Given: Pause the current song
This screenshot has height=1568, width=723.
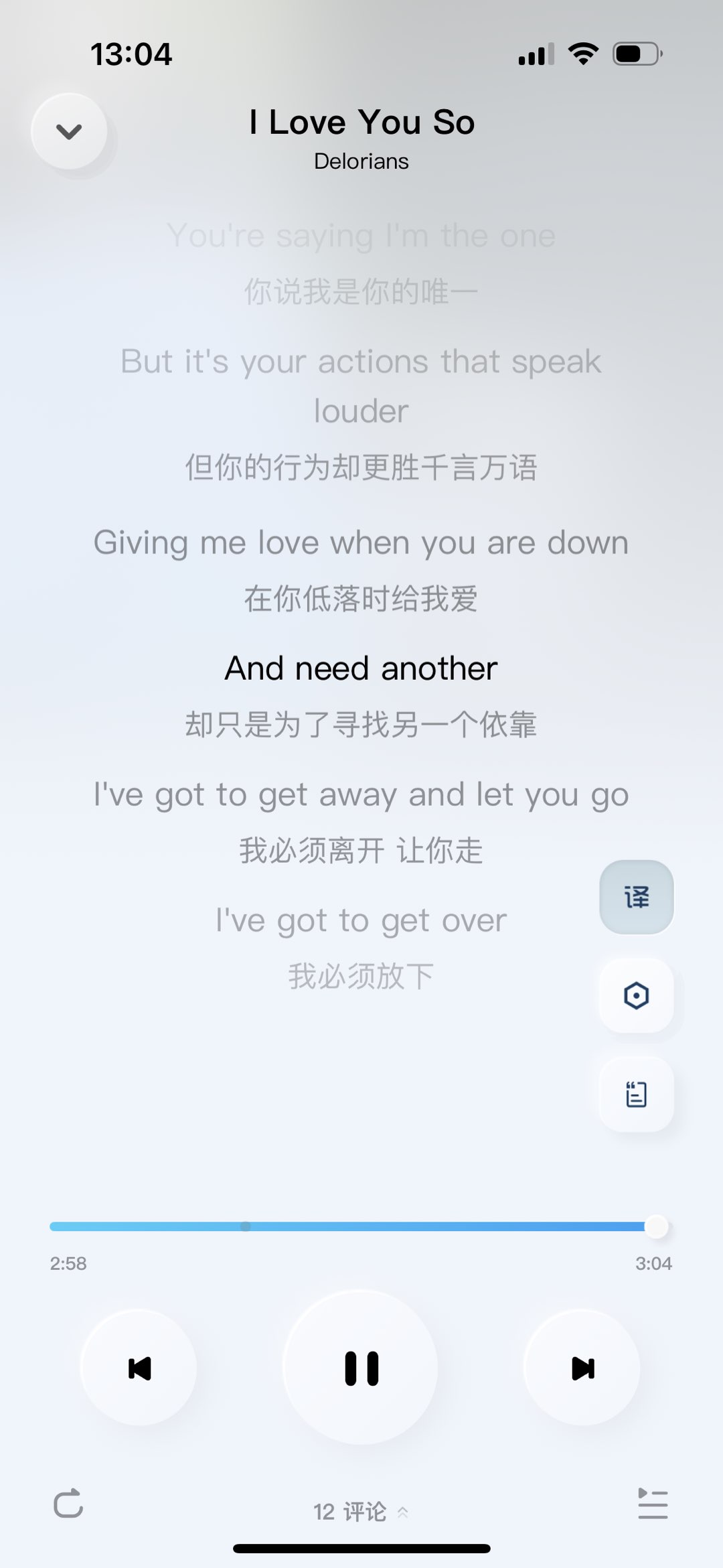Looking at the screenshot, I should click(x=361, y=1368).
